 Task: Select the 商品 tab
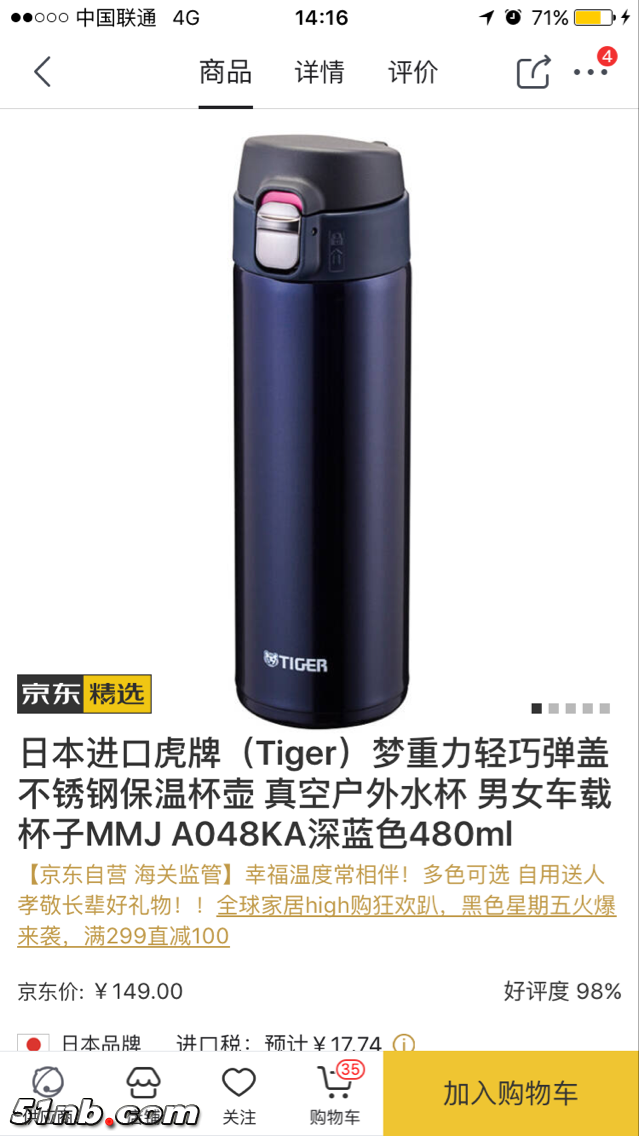coord(225,72)
